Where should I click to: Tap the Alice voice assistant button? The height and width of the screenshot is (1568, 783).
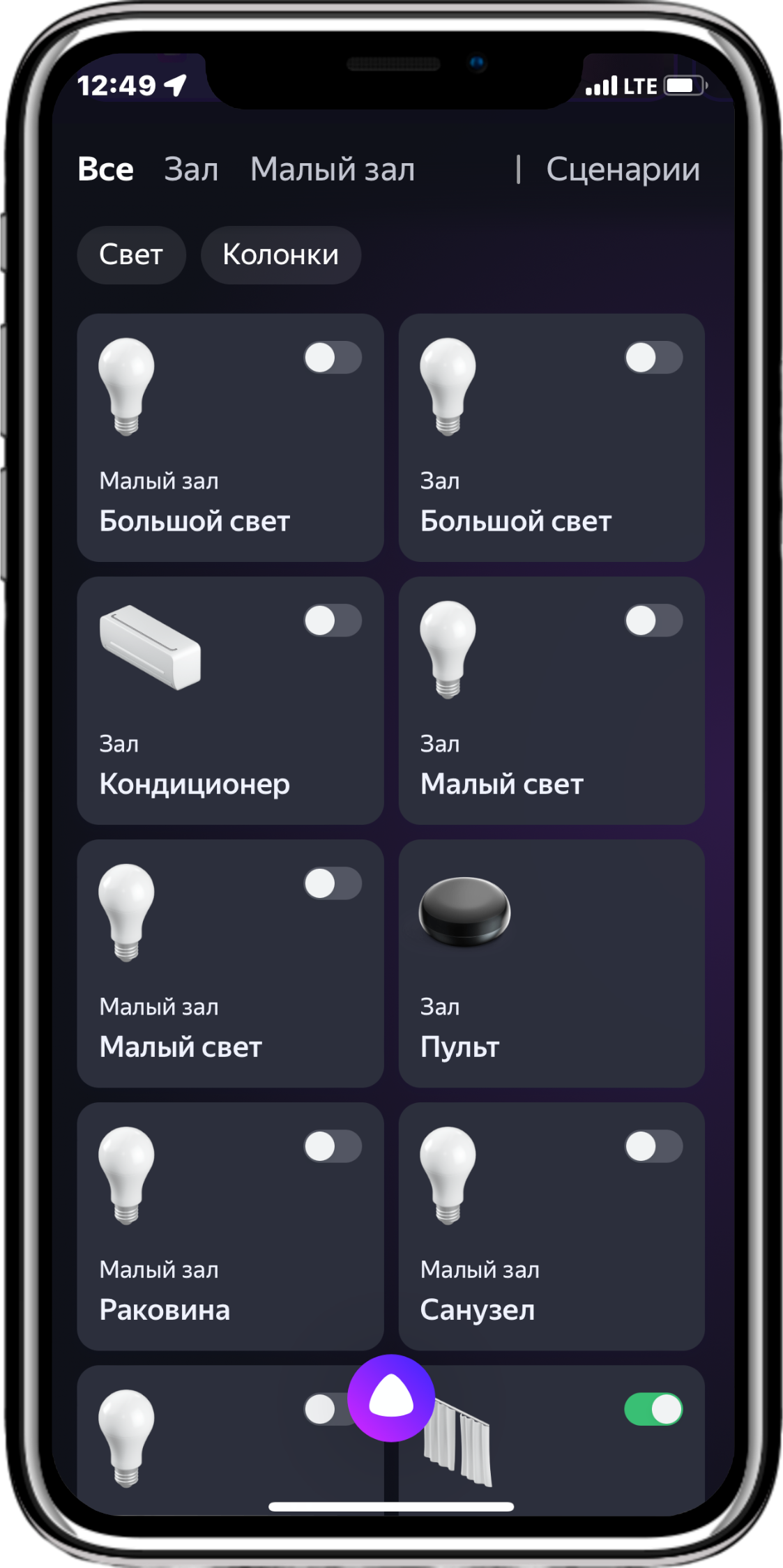click(391, 1398)
